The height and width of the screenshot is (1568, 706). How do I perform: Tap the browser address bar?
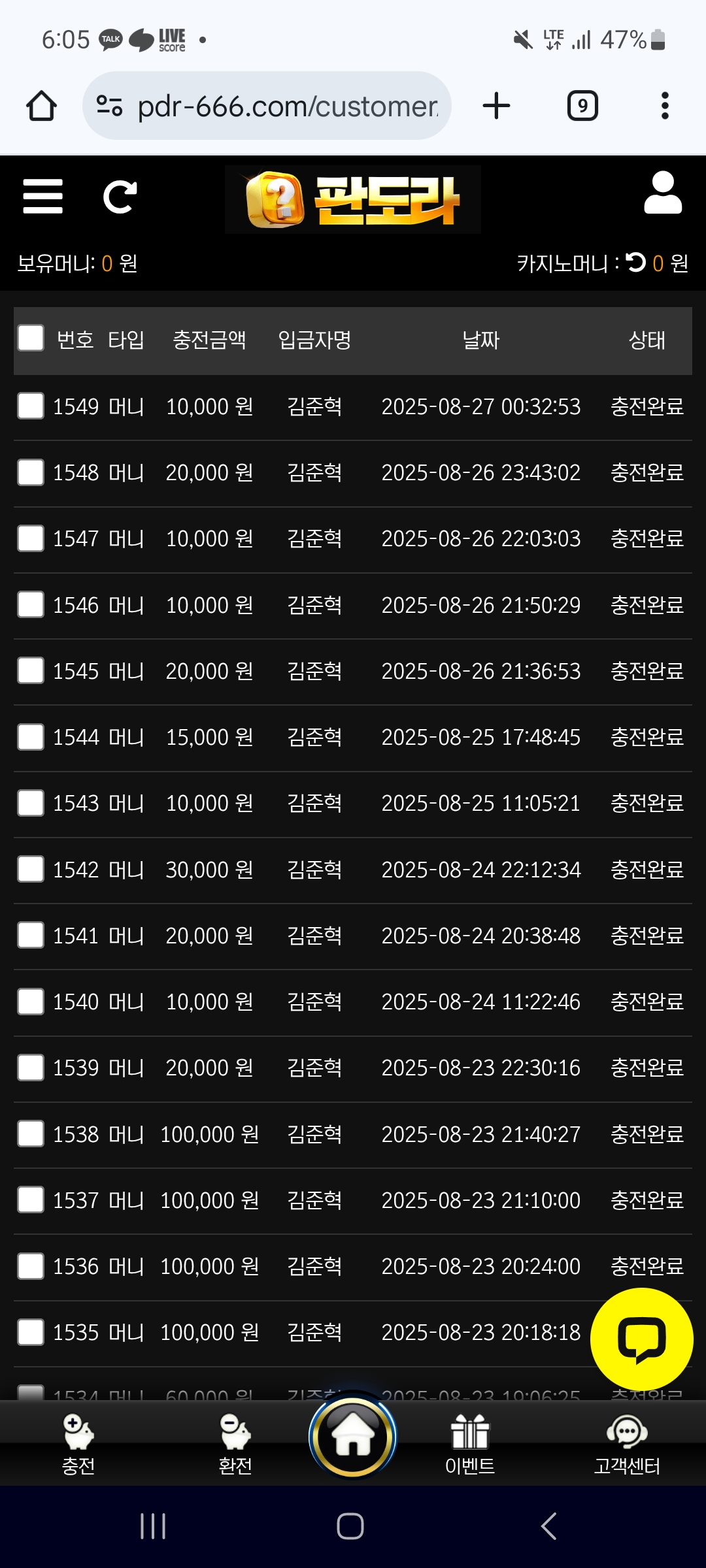pyautogui.click(x=267, y=106)
